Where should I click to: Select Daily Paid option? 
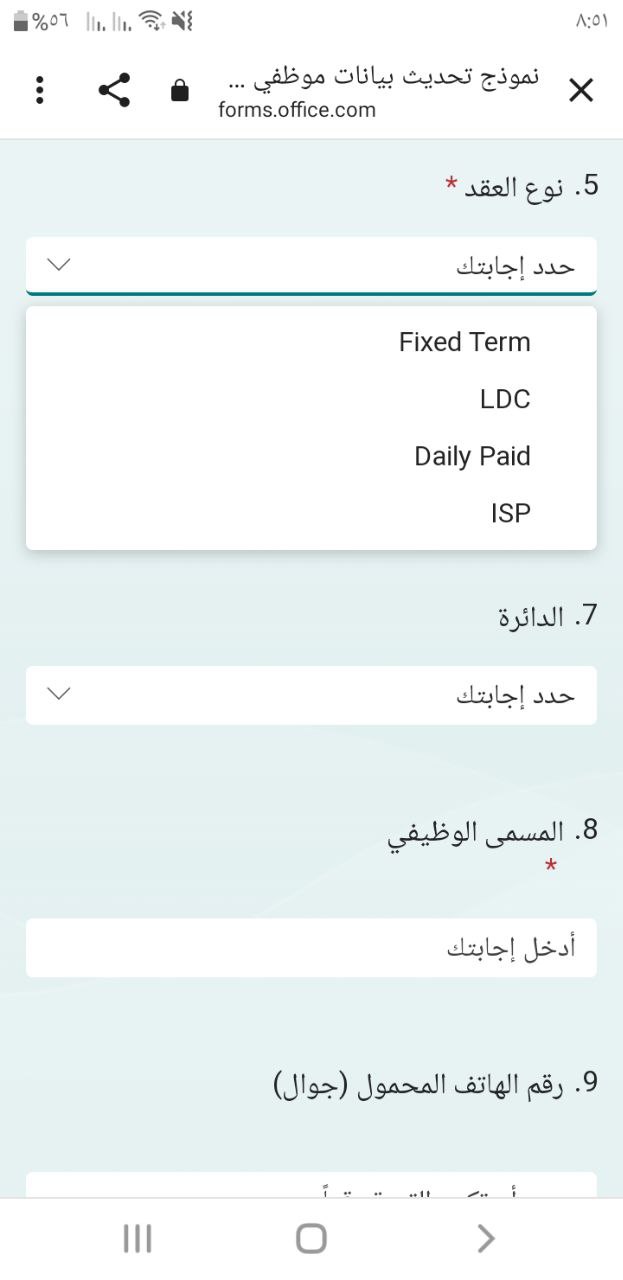pyautogui.click(x=472, y=456)
